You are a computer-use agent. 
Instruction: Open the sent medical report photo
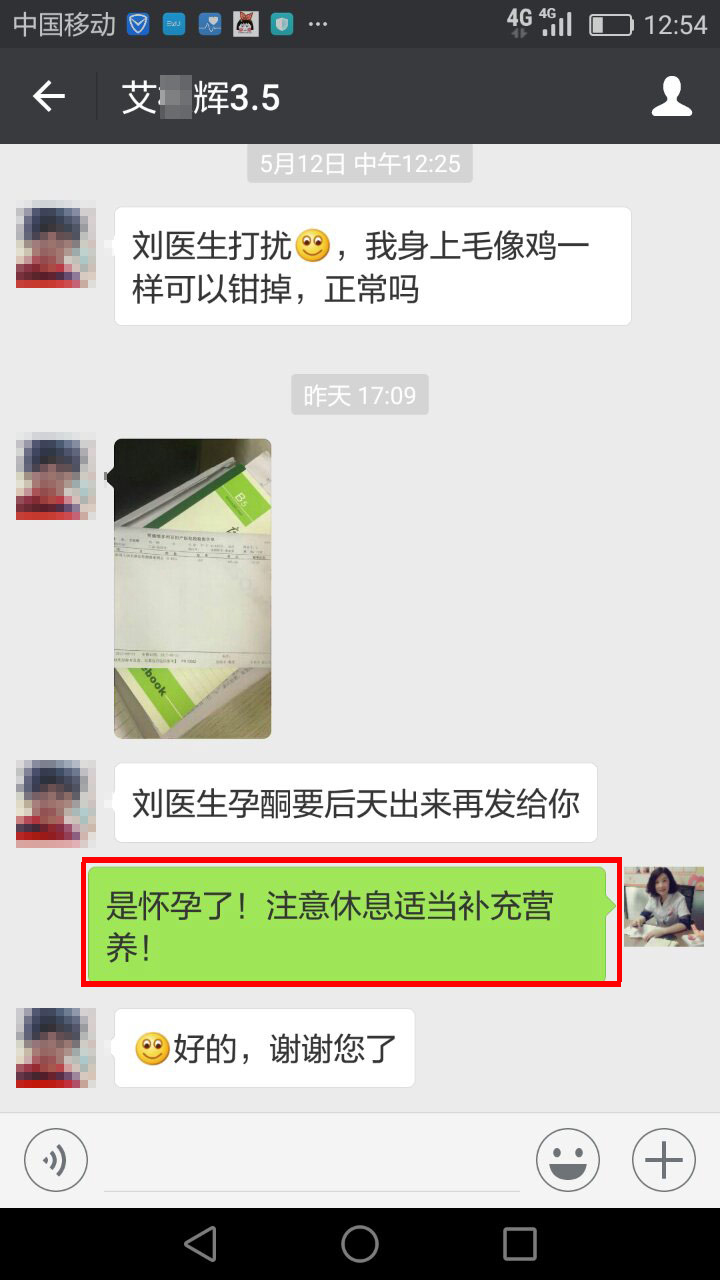[x=192, y=588]
